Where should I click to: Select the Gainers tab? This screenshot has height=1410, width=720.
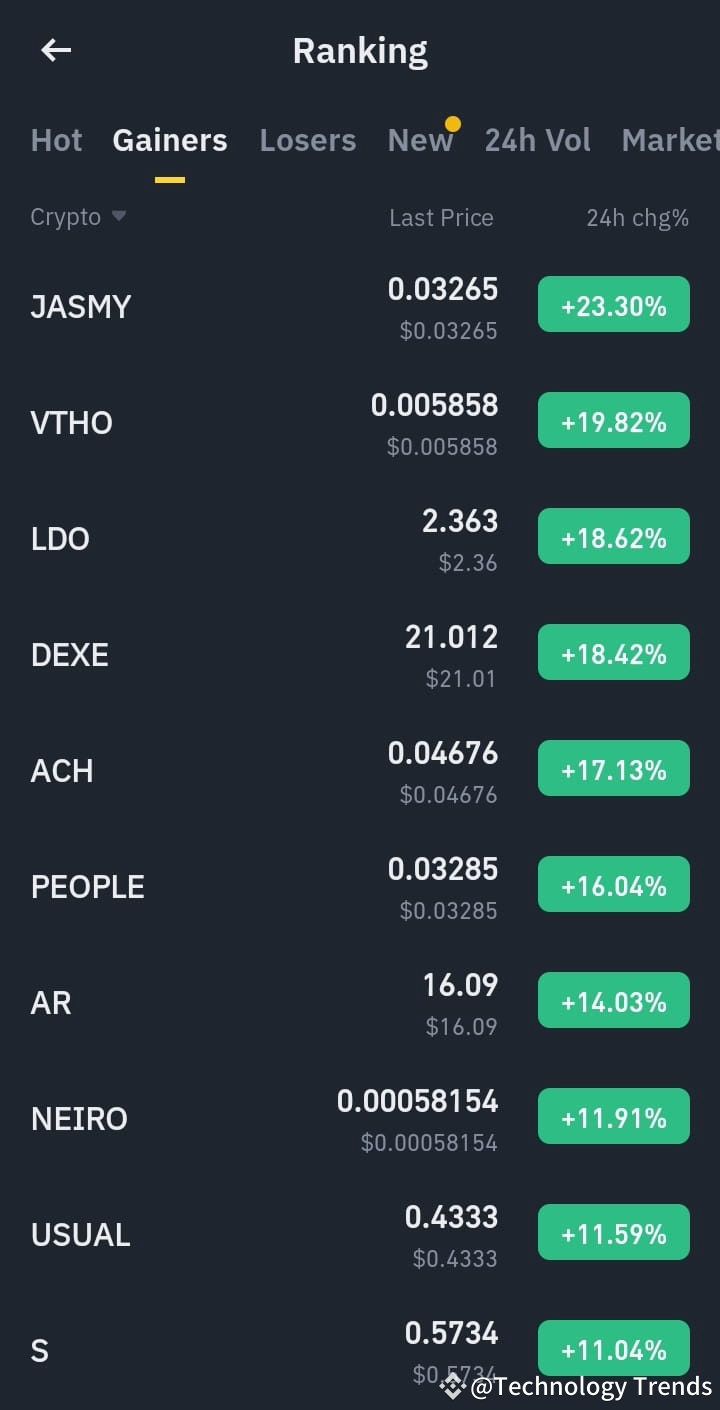pos(170,140)
